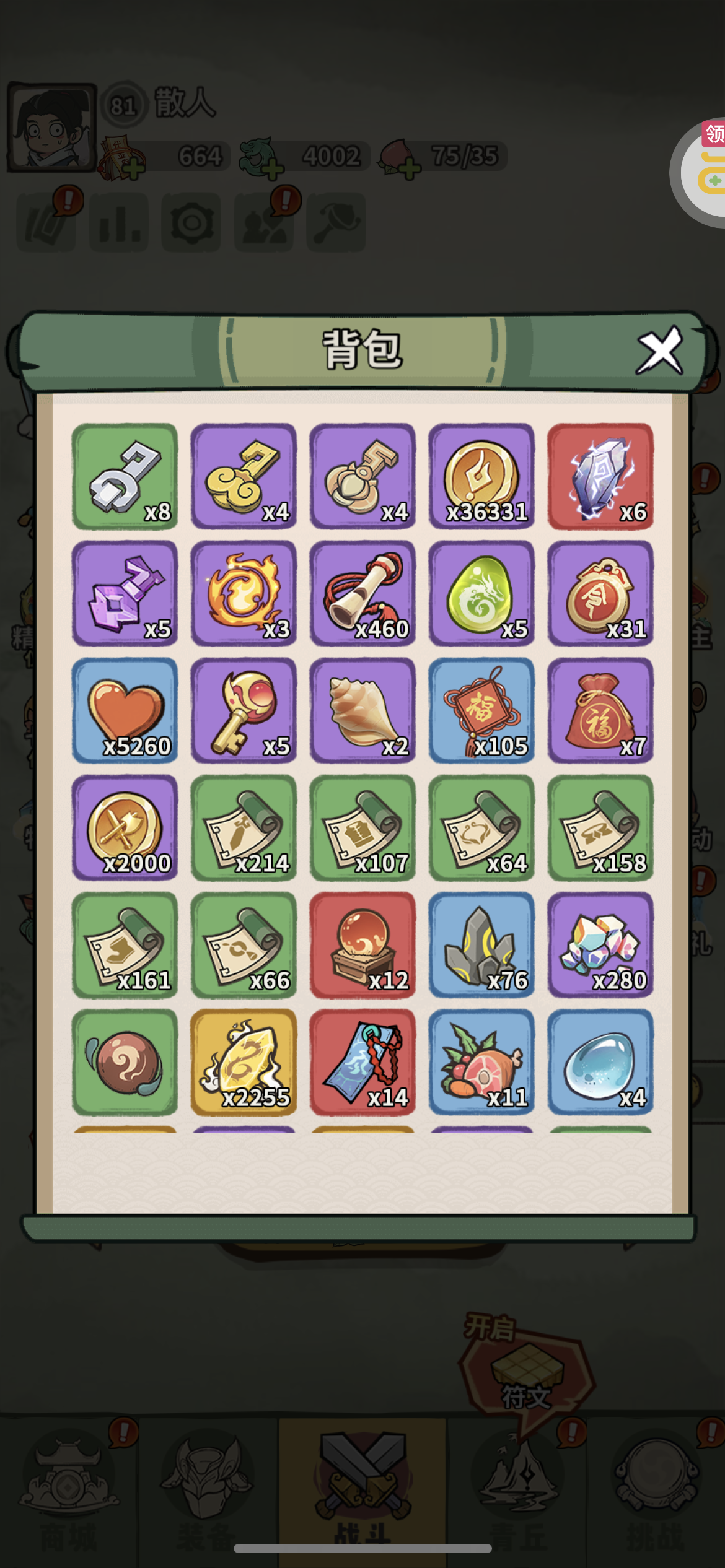
Task: Open the scroll whistle item x460
Action: pos(362,593)
